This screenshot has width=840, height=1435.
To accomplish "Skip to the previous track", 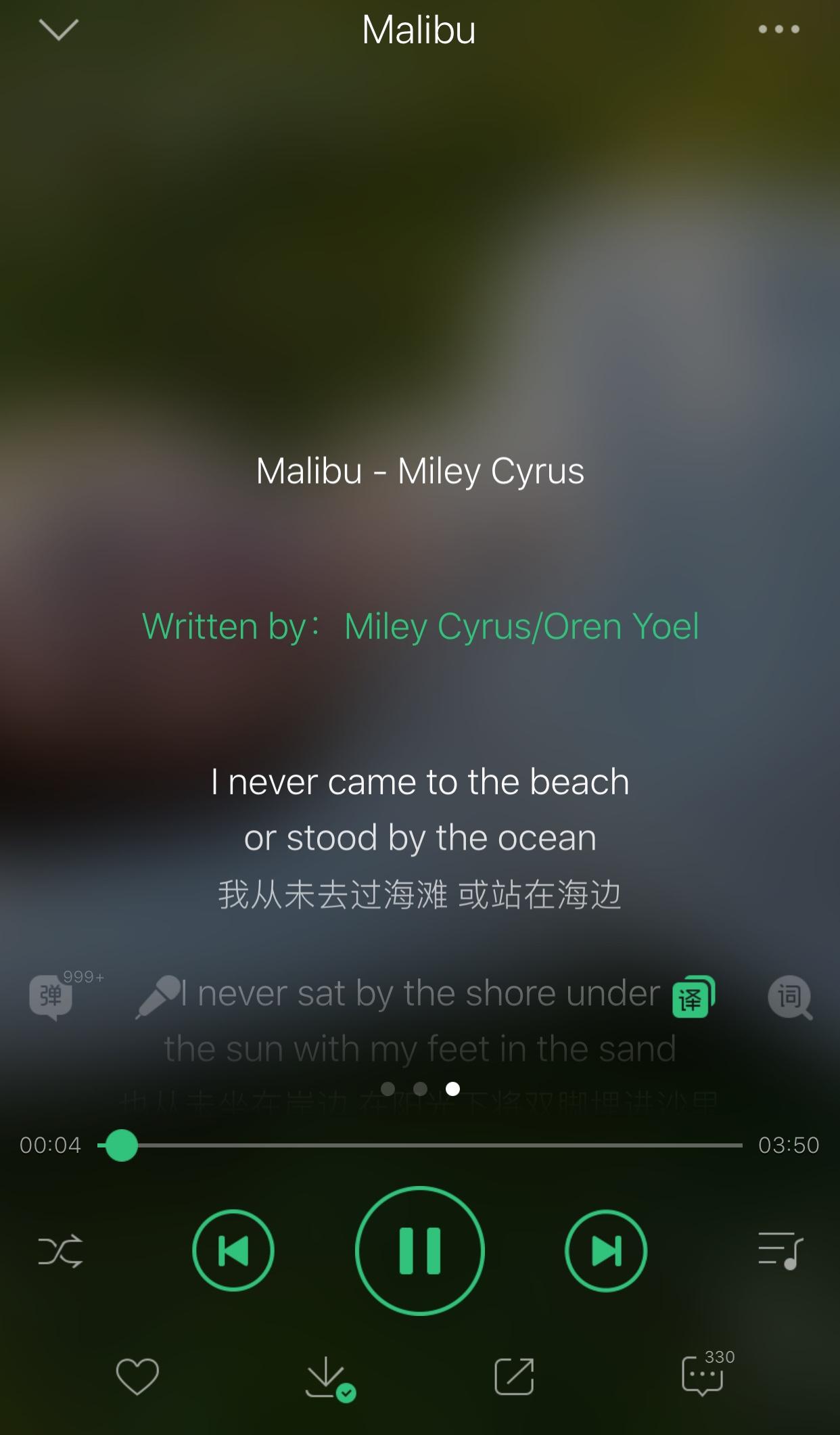I will coord(233,1250).
